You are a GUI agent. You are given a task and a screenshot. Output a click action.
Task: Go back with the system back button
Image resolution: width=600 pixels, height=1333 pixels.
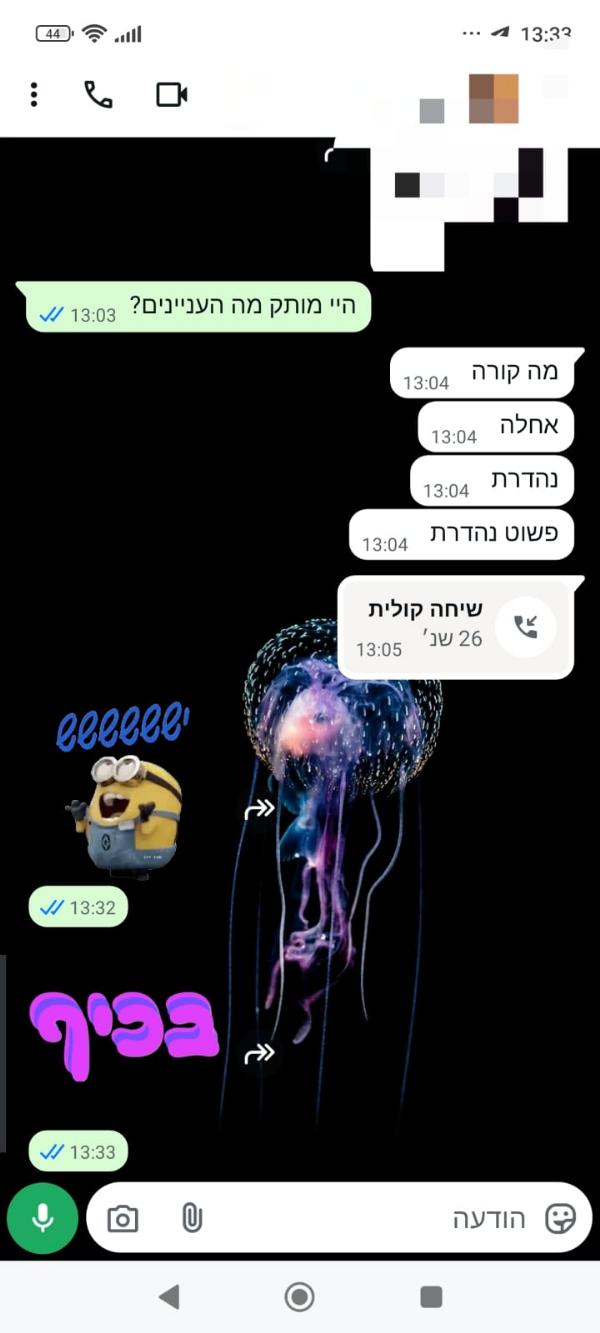169,1297
